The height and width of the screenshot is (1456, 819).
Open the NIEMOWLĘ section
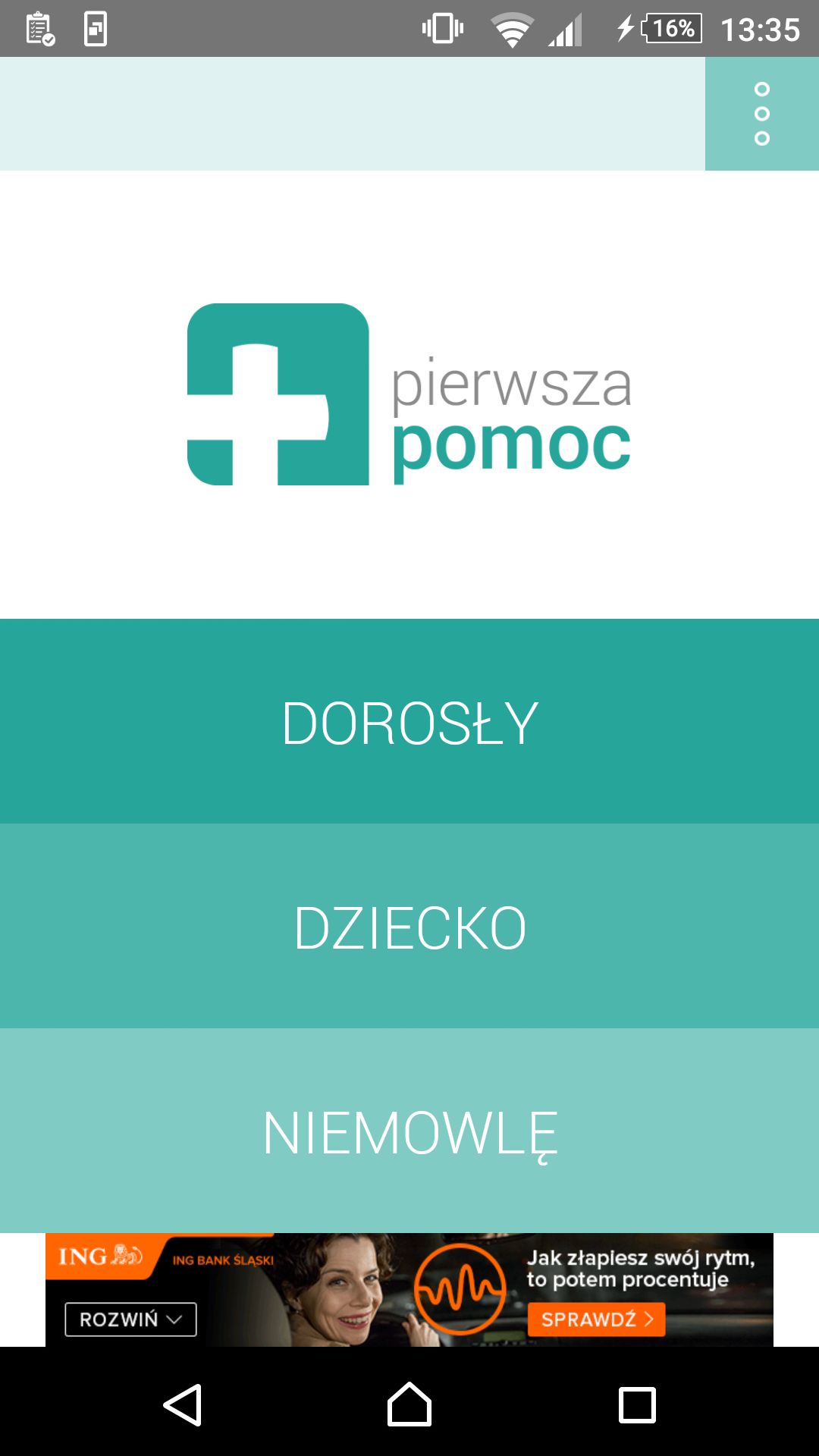pyautogui.click(x=409, y=1131)
